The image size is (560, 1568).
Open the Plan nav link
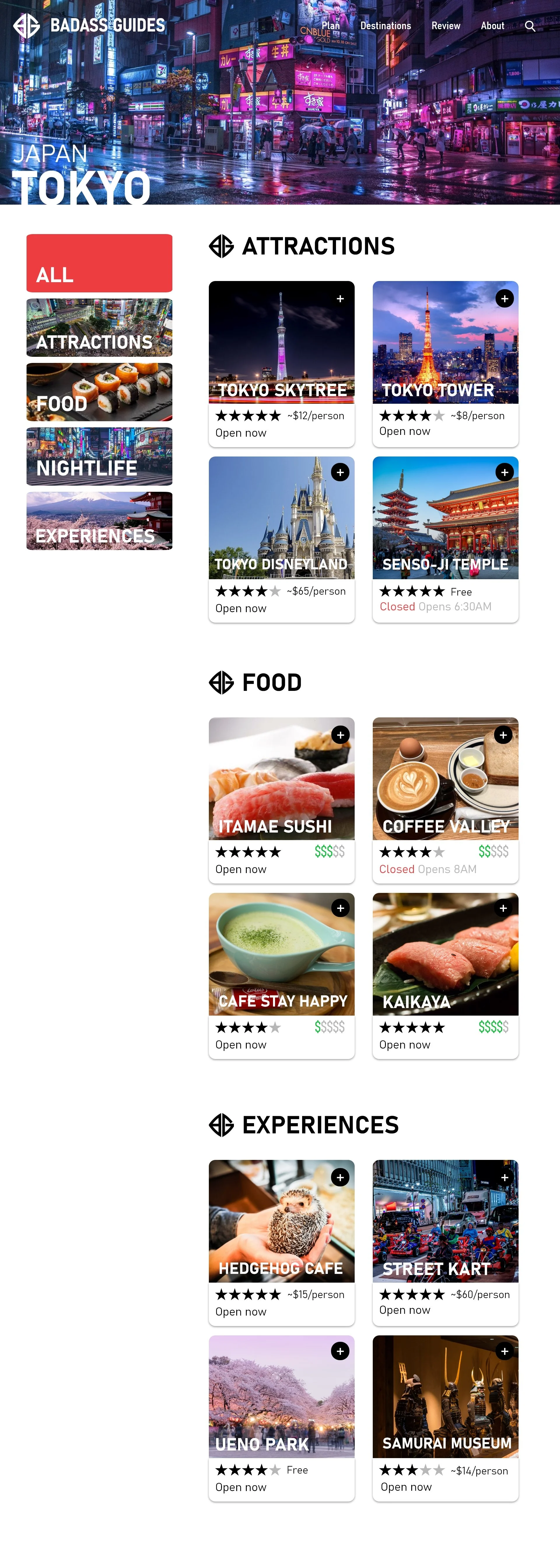tap(330, 26)
